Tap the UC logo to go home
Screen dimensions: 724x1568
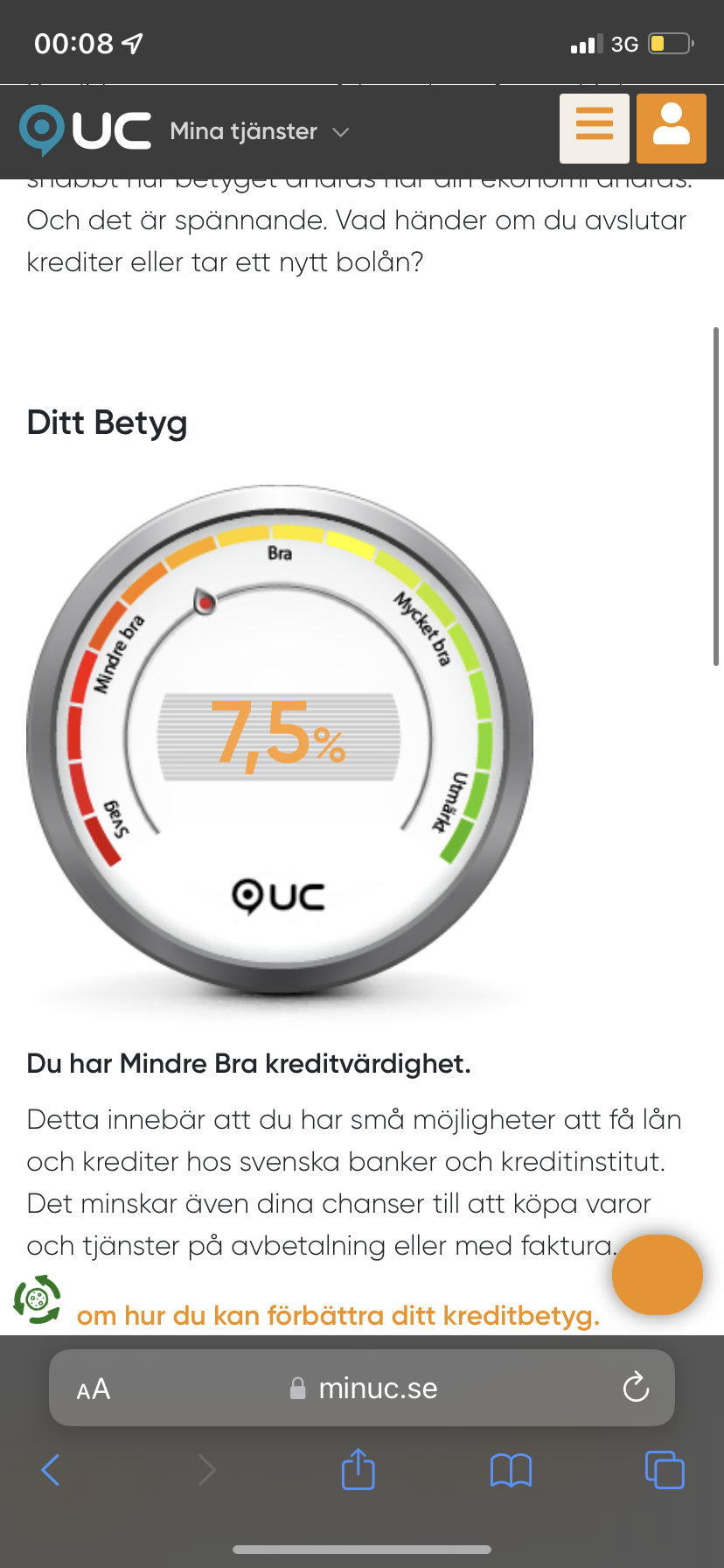(86, 130)
